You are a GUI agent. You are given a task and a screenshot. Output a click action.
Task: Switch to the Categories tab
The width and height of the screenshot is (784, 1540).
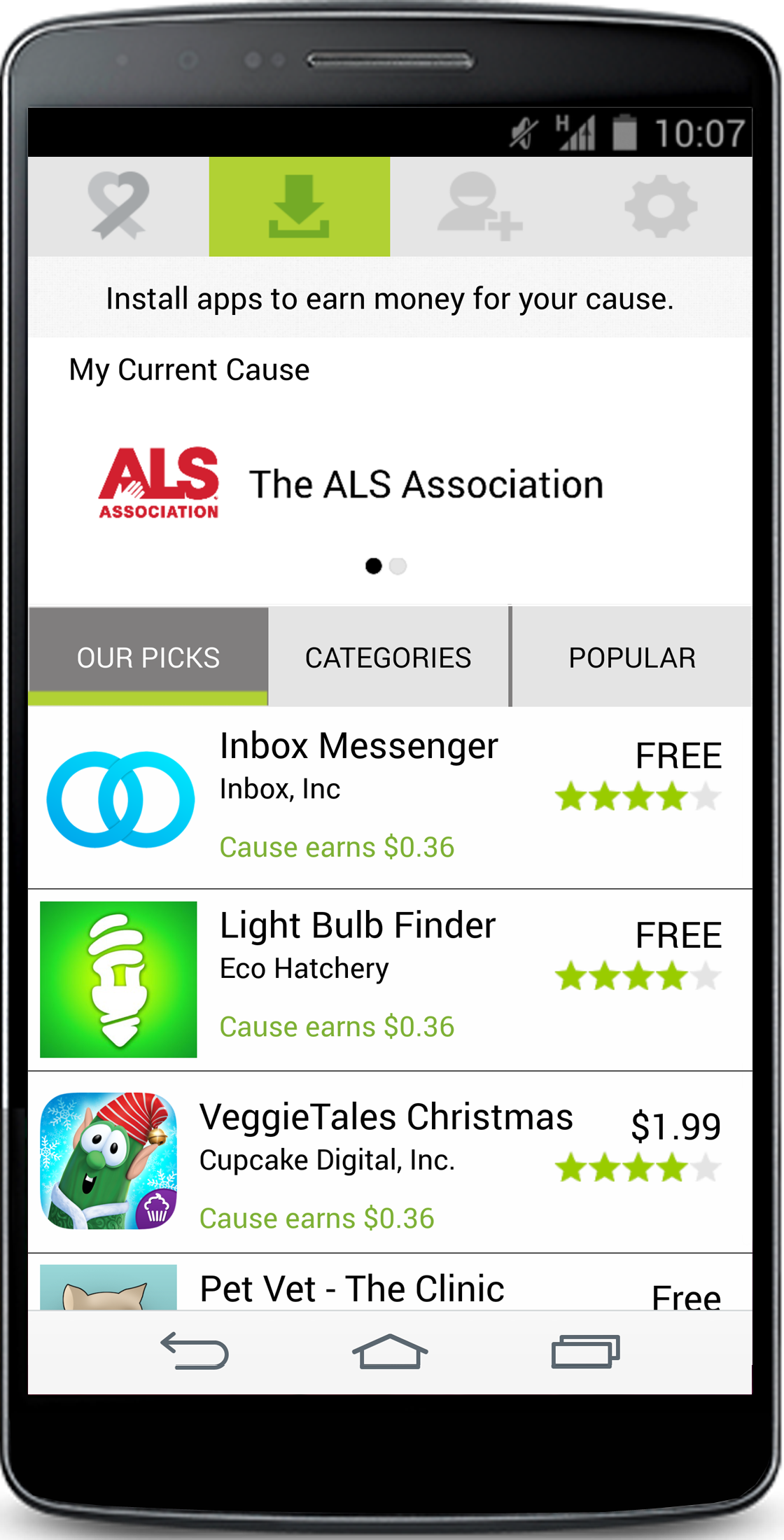pyautogui.click(x=388, y=657)
